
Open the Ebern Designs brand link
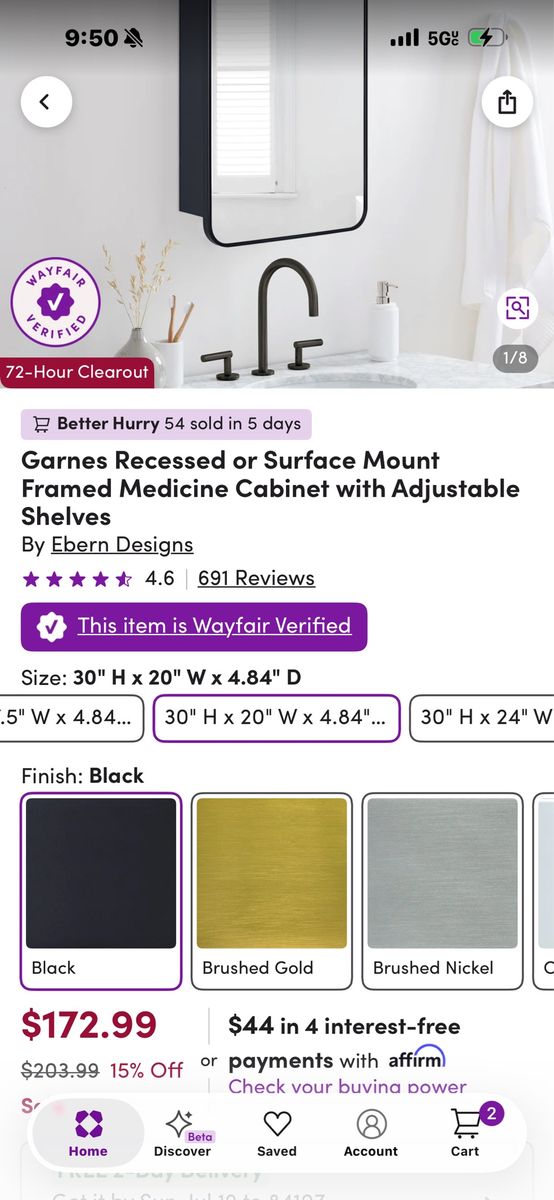(x=122, y=545)
